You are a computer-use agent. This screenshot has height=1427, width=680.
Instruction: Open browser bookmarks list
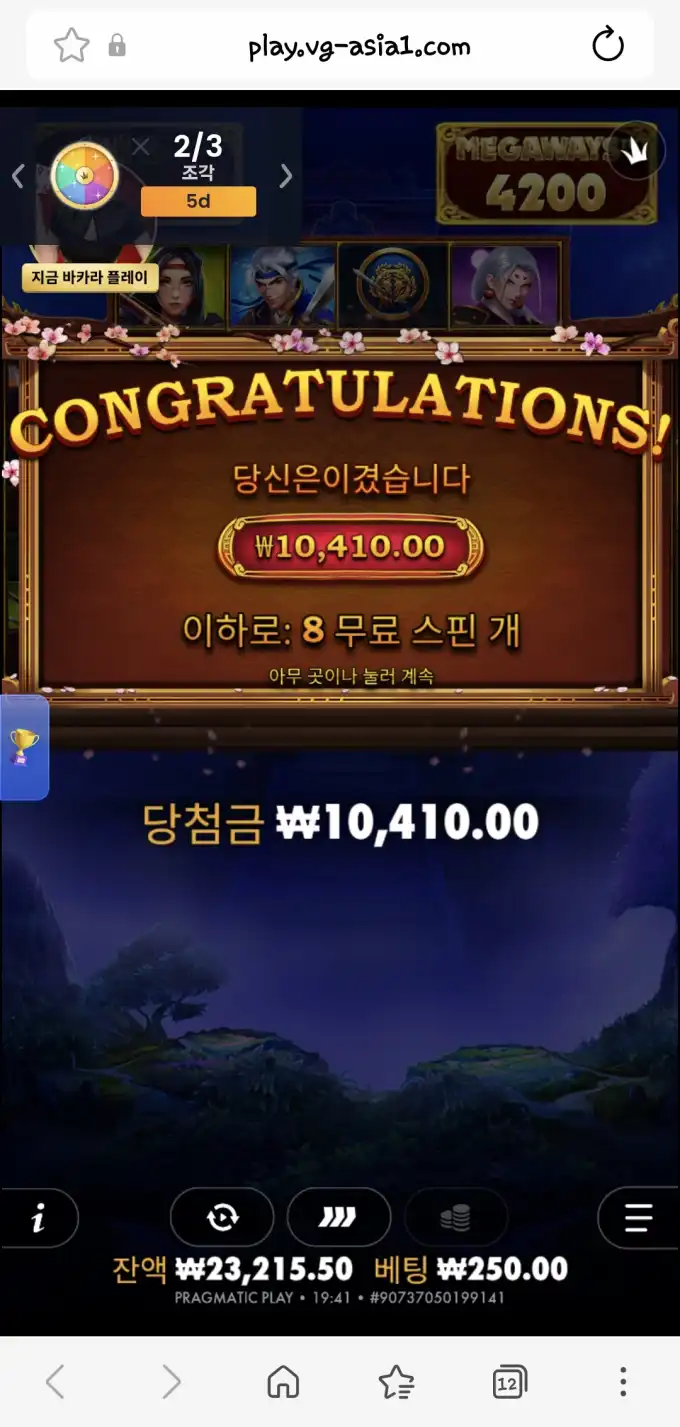point(397,1382)
